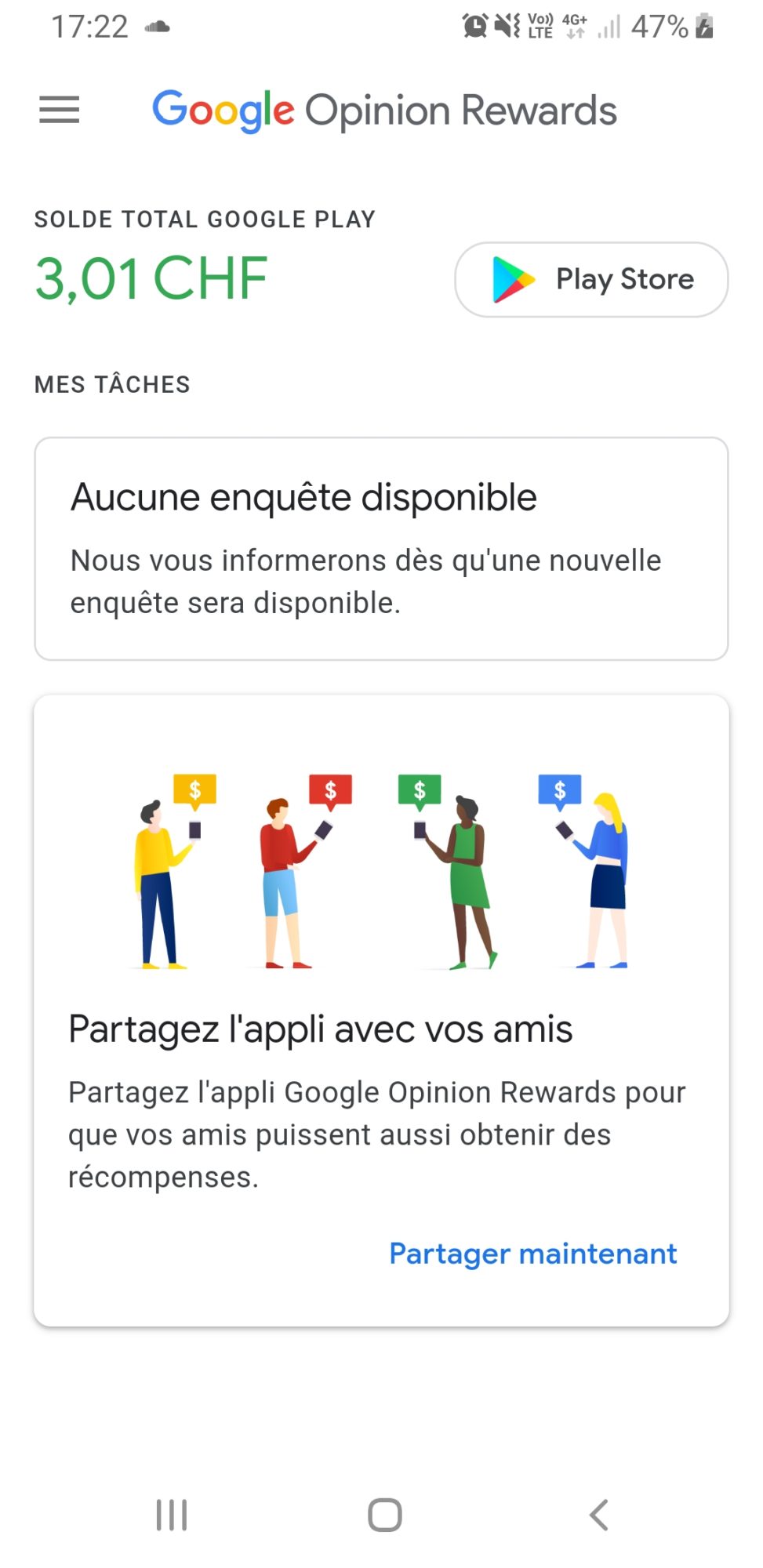Tap the Partager maintenant link
763x1568 pixels.
click(532, 1254)
